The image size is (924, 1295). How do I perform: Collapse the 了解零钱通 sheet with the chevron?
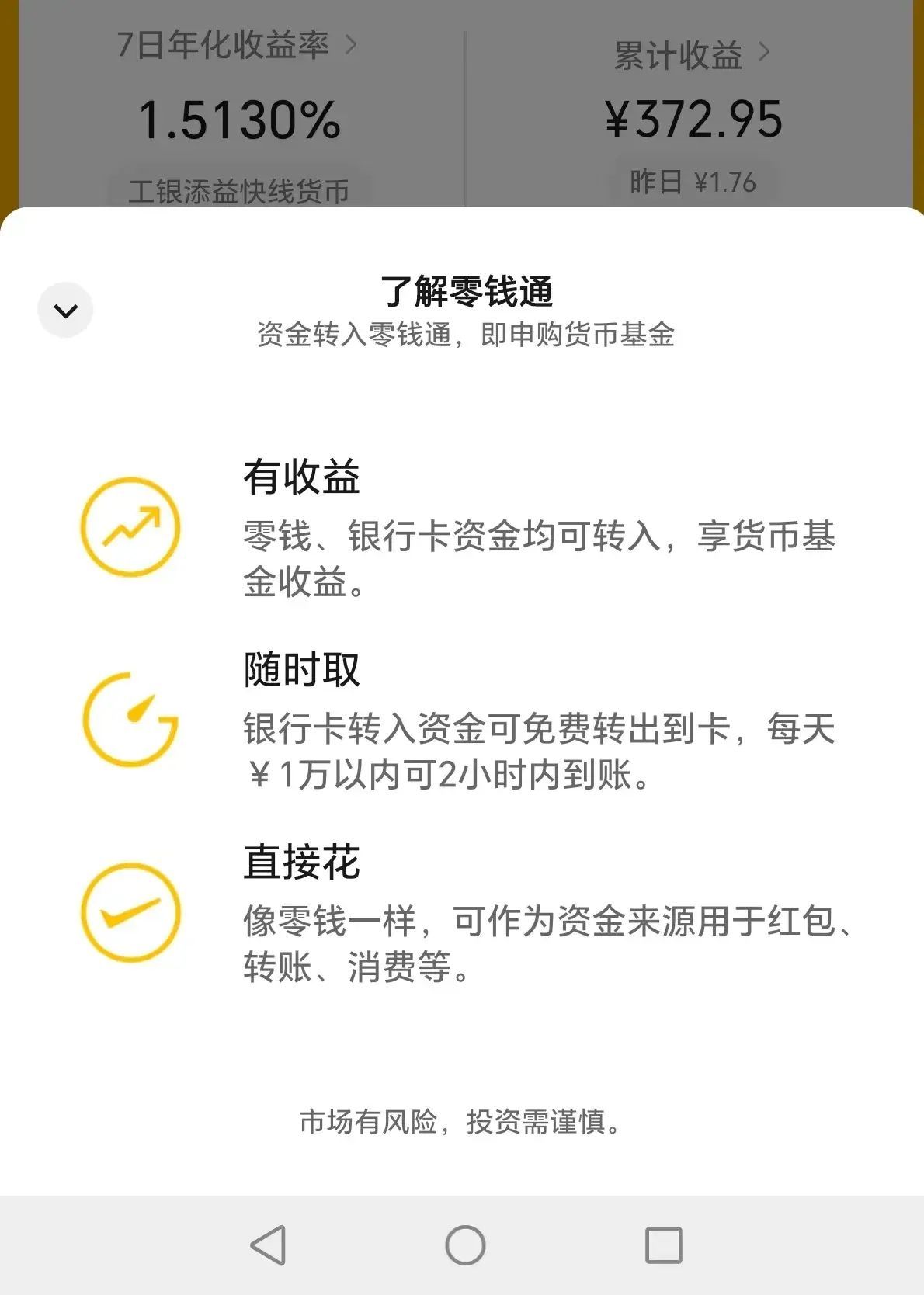coord(65,308)
